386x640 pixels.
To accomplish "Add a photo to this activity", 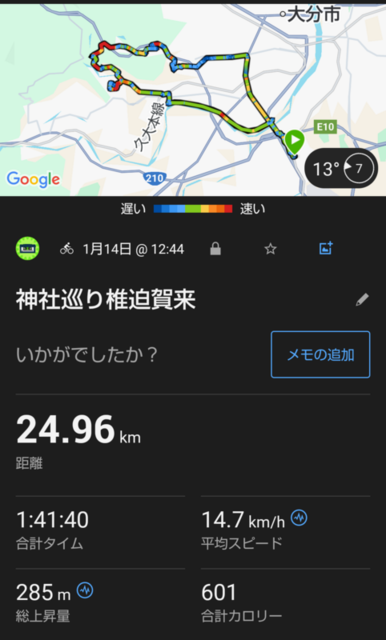I will point(326,248).
